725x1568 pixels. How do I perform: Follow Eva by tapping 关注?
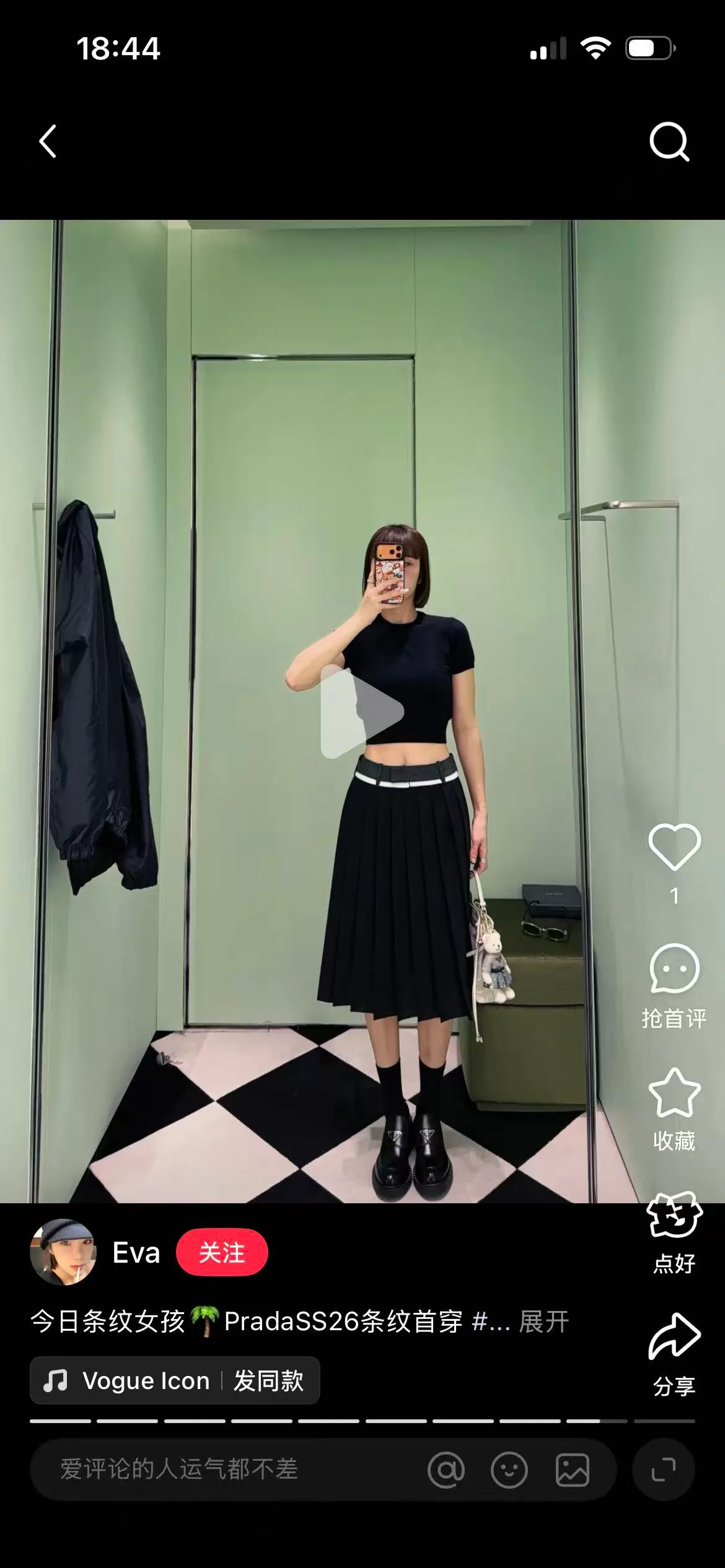pyautogui.click(x=223, y=1253)
